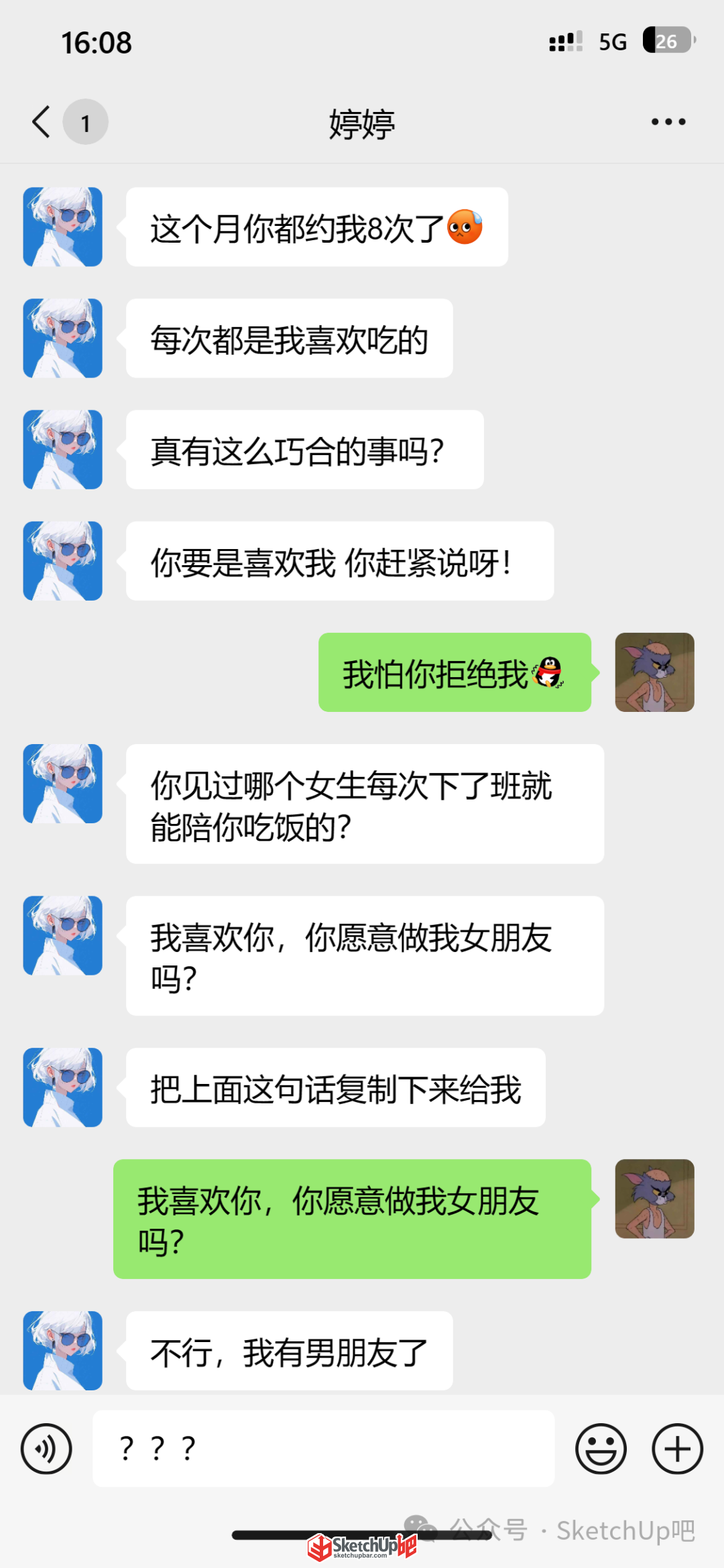Open 婷婷's avatar next to 这个月你都约我8次了
The height and width of the screenshot is (1568, 724).
click(63, 227)
